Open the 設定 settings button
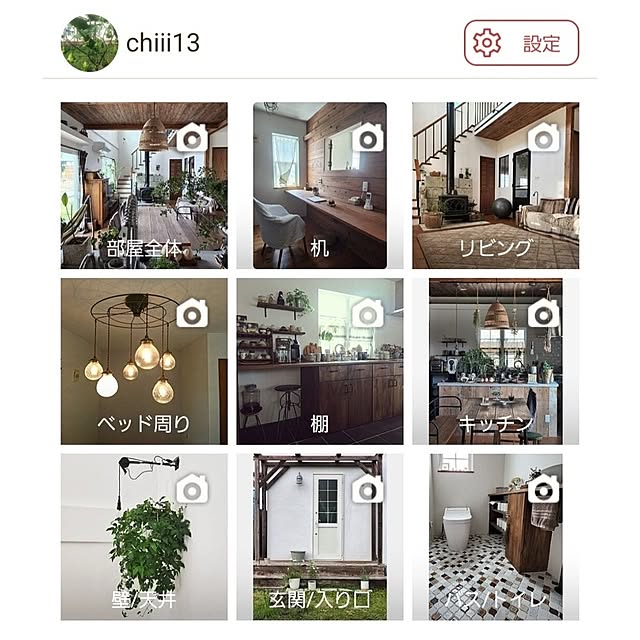Viewport: 640px width, 640px height. (x=521, y=44)
